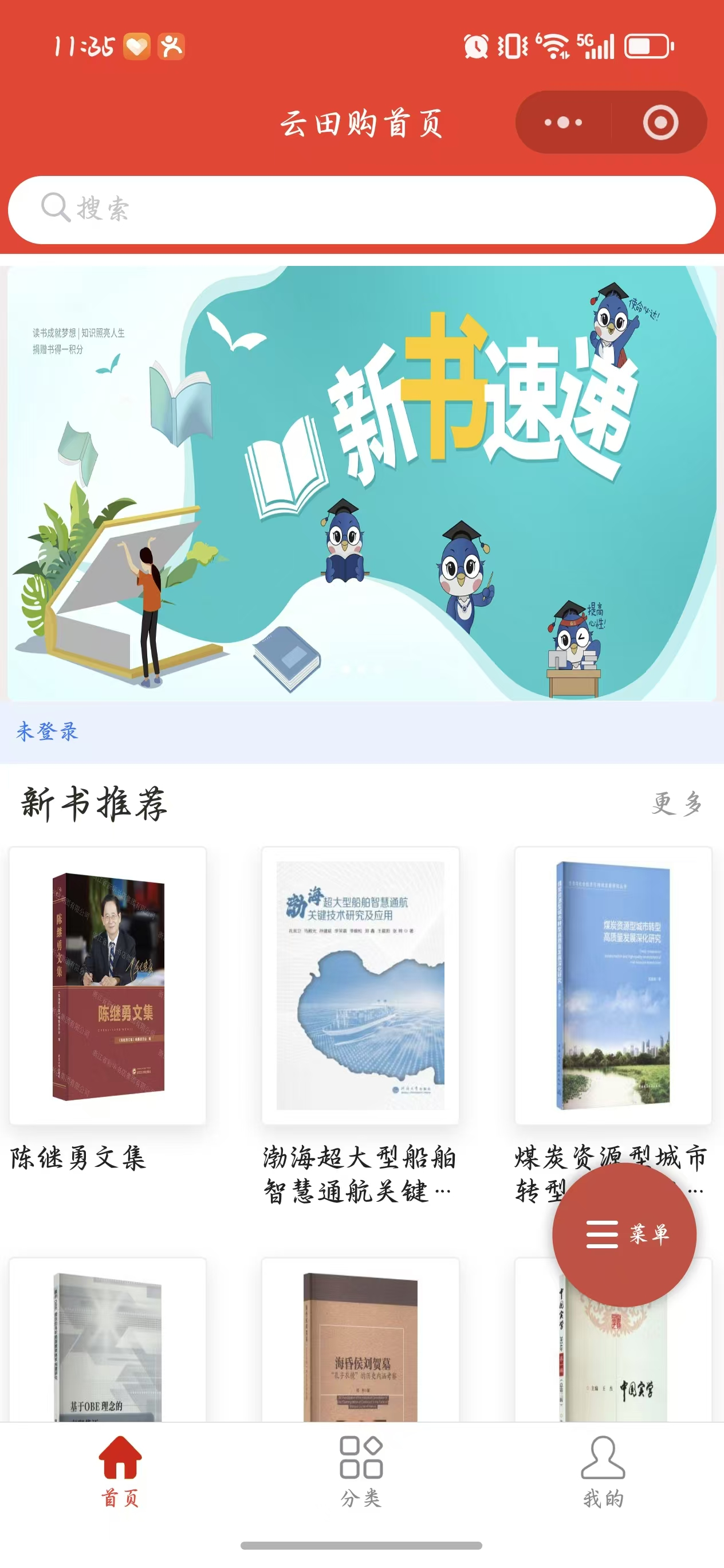Screen dimensions: 724x1568
Task: Open the book 渤海超大型船舶智慧通航关键
Action: pos(360,986)
